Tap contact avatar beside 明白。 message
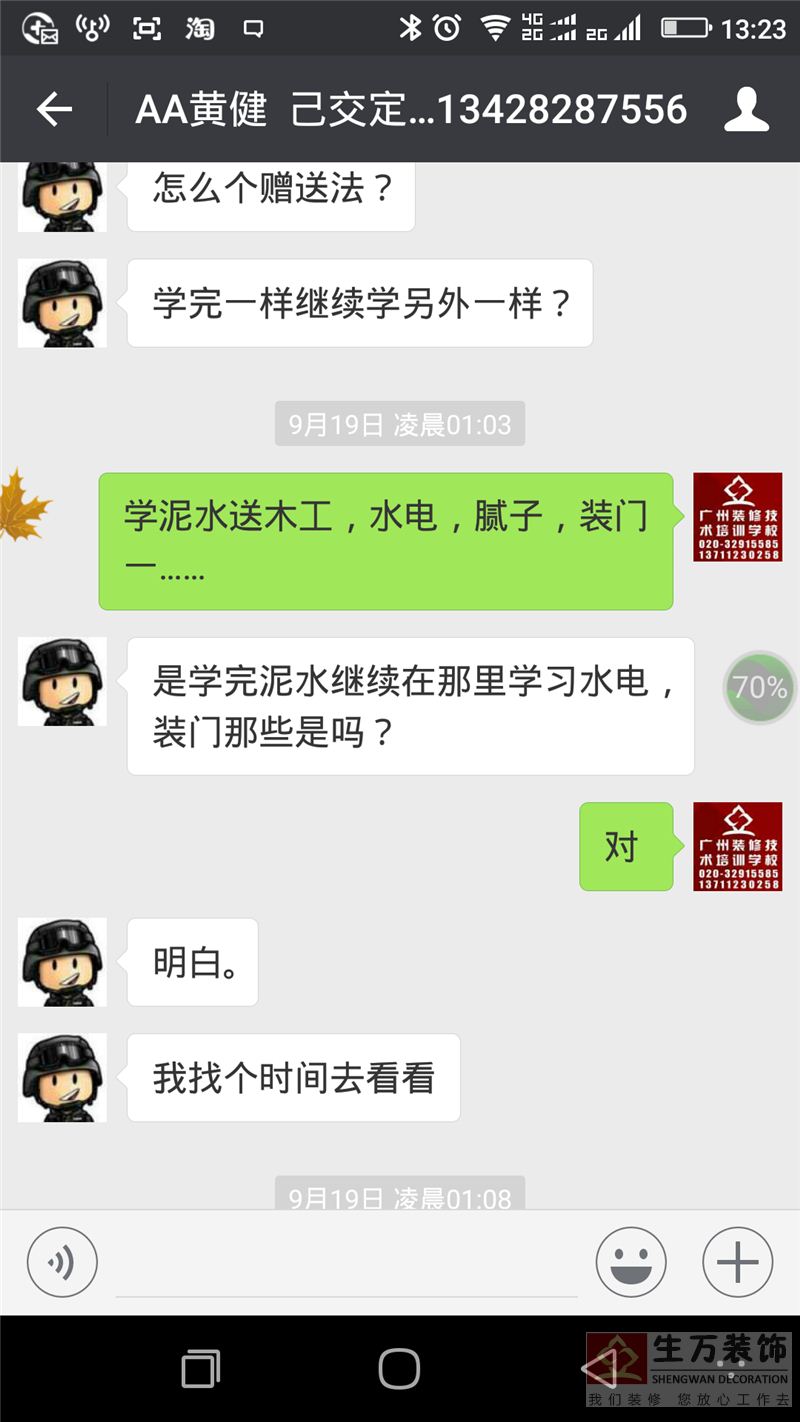Viewport: 800px width, 1422px height. click(x=62, y=962)
